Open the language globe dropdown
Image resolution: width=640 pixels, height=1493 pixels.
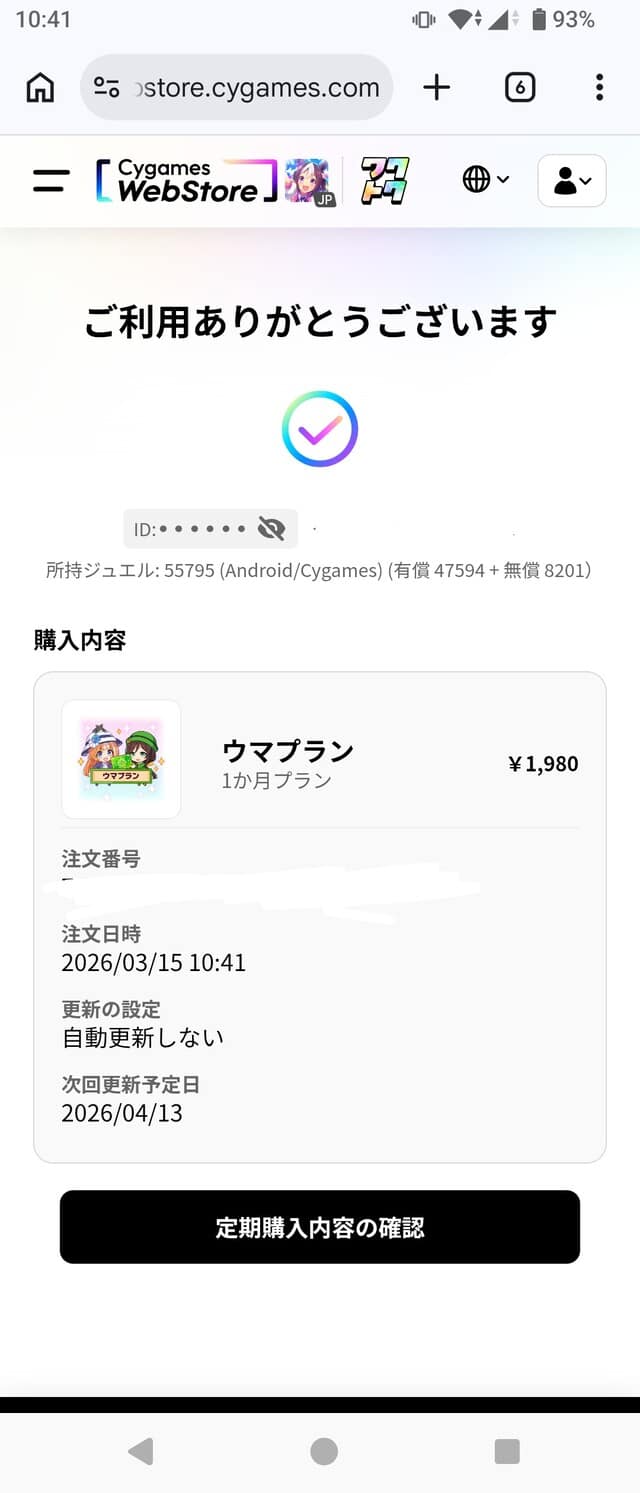coord(486,180)
